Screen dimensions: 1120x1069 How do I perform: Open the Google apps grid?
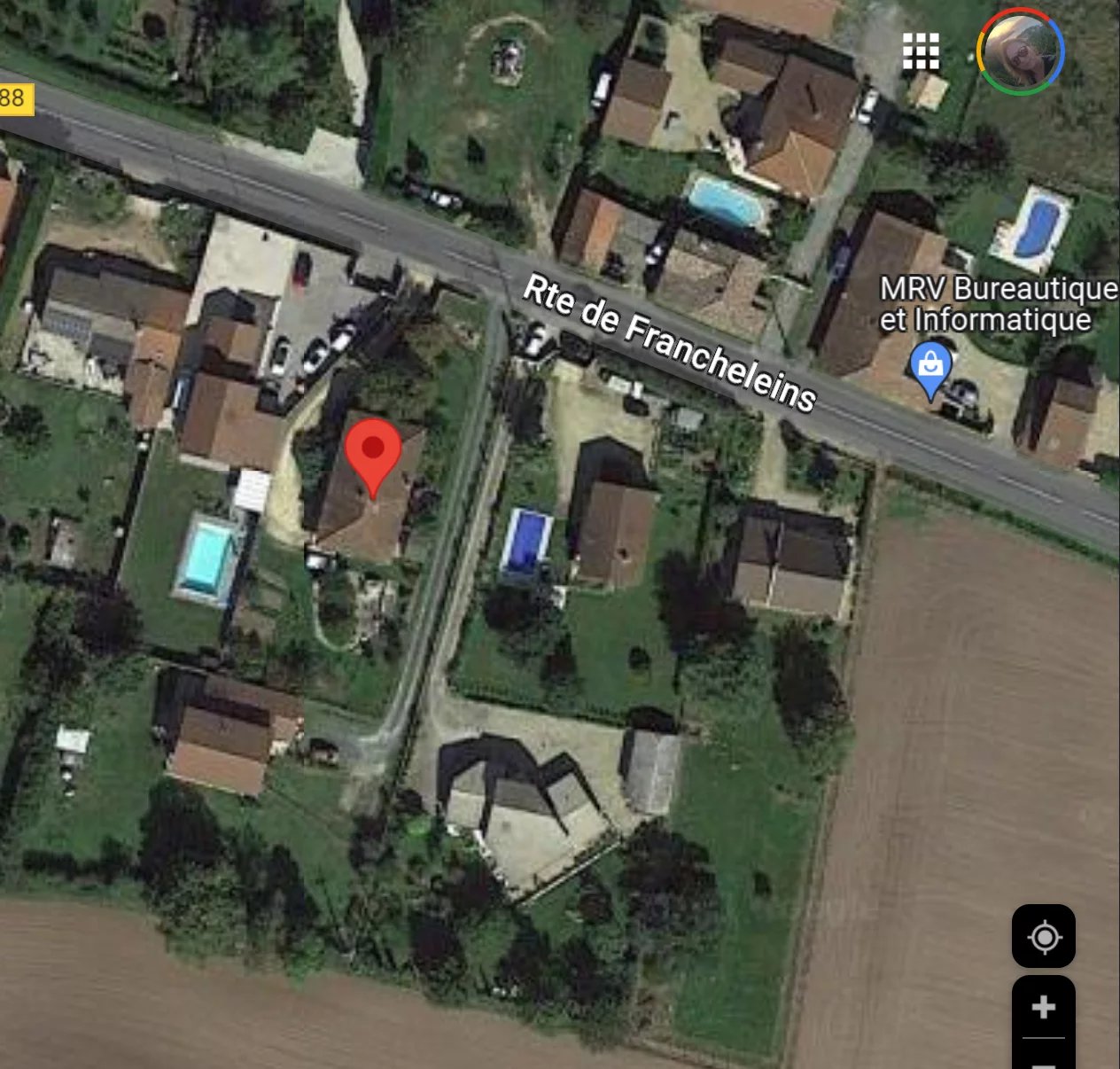pos(921,51)
